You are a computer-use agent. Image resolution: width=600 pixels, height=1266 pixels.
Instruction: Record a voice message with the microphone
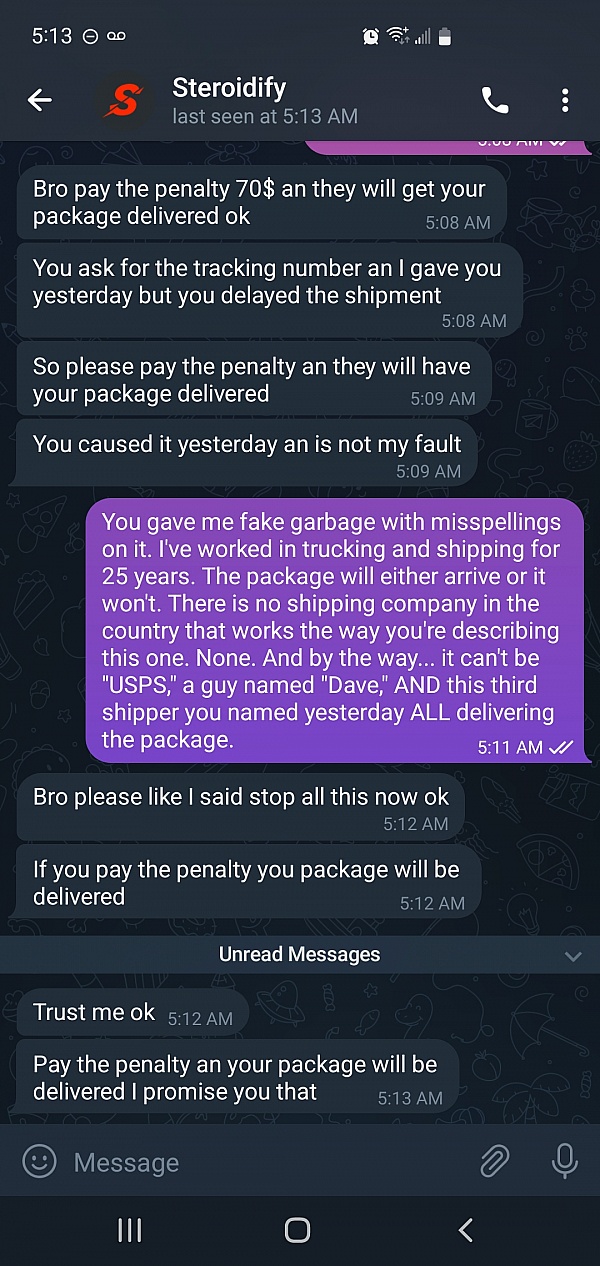point(565,1161)
